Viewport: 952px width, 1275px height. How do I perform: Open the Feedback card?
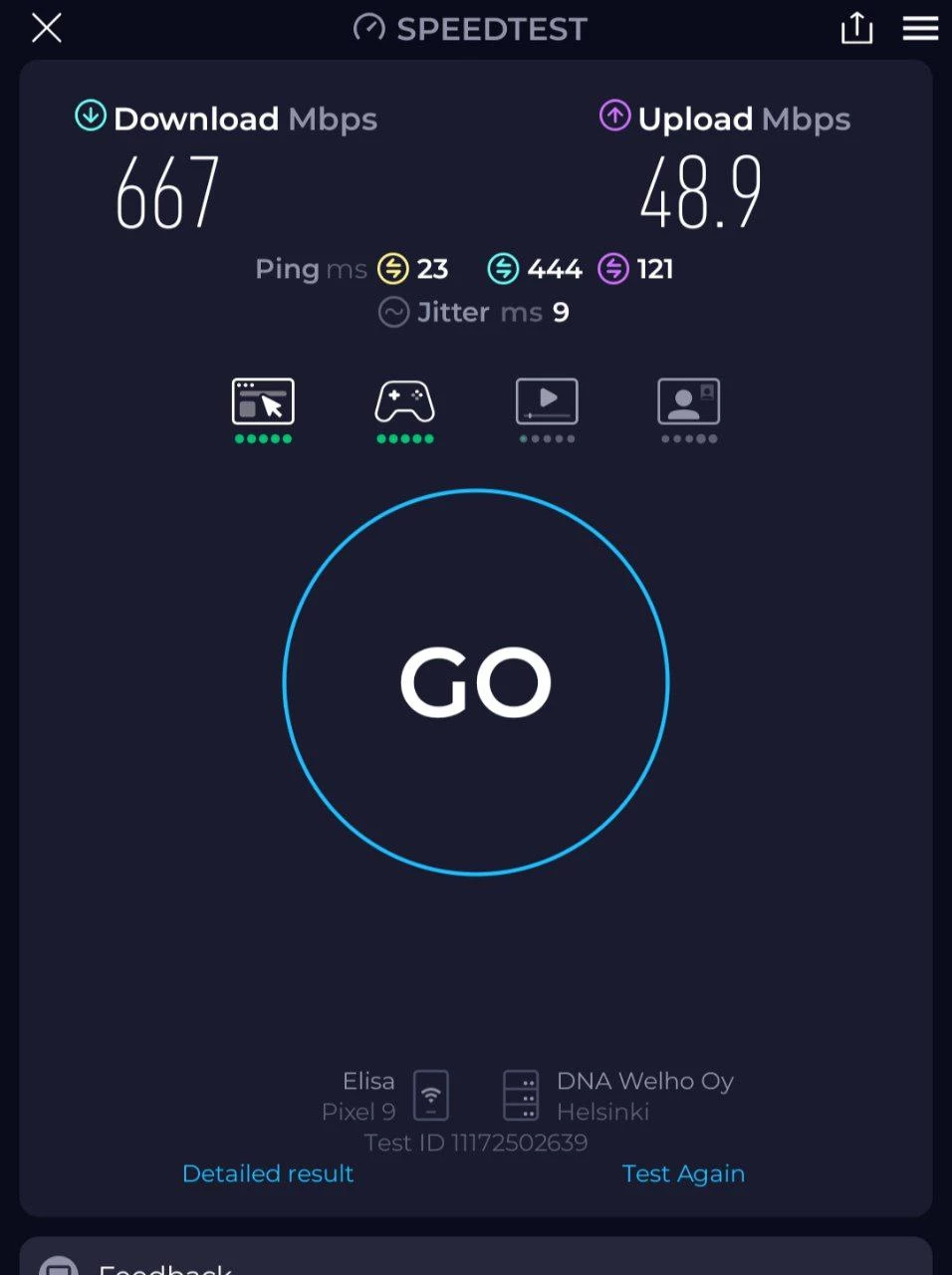coord(164,1265)
